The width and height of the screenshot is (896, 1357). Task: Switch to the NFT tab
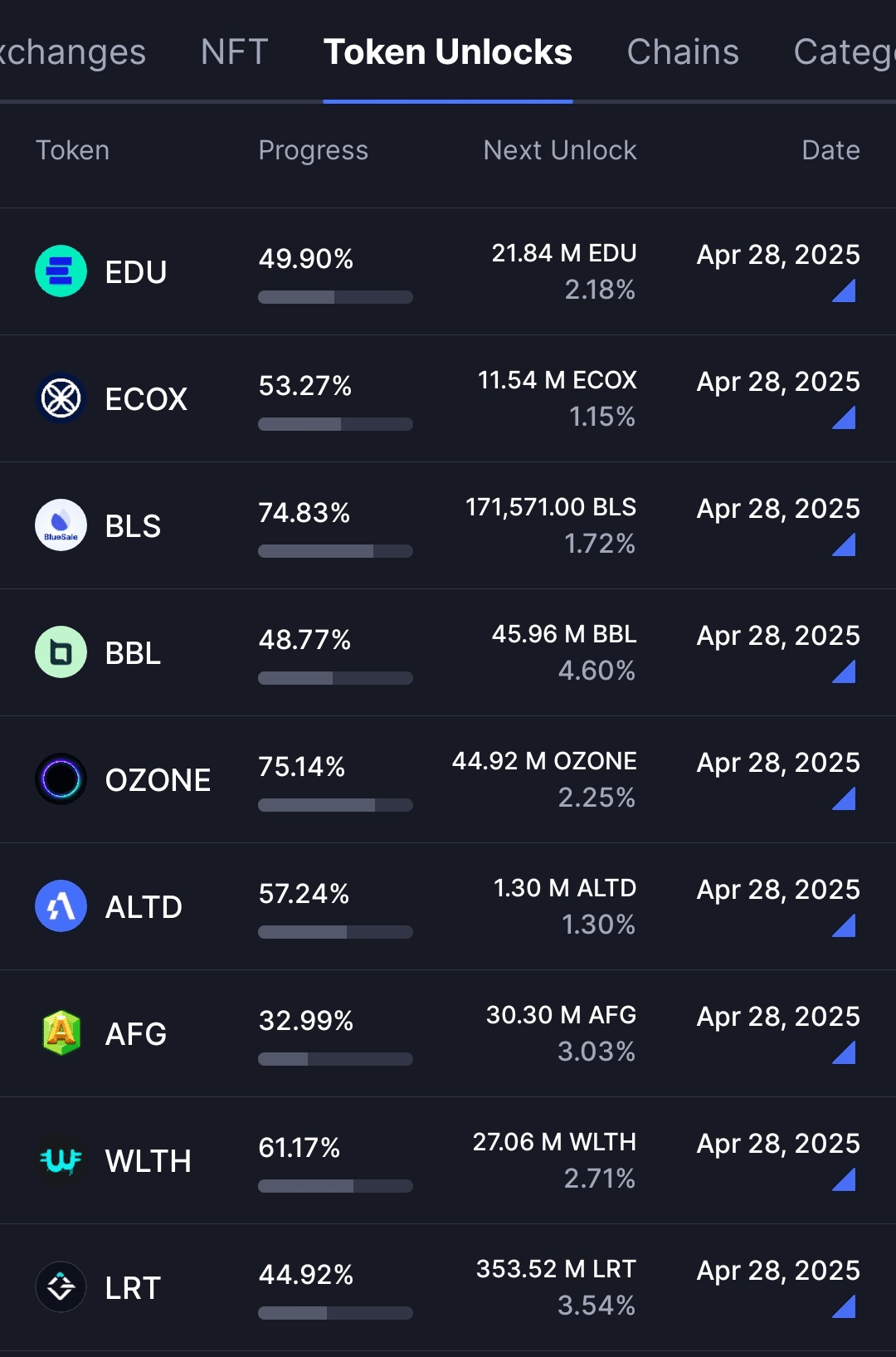point(234,52)
